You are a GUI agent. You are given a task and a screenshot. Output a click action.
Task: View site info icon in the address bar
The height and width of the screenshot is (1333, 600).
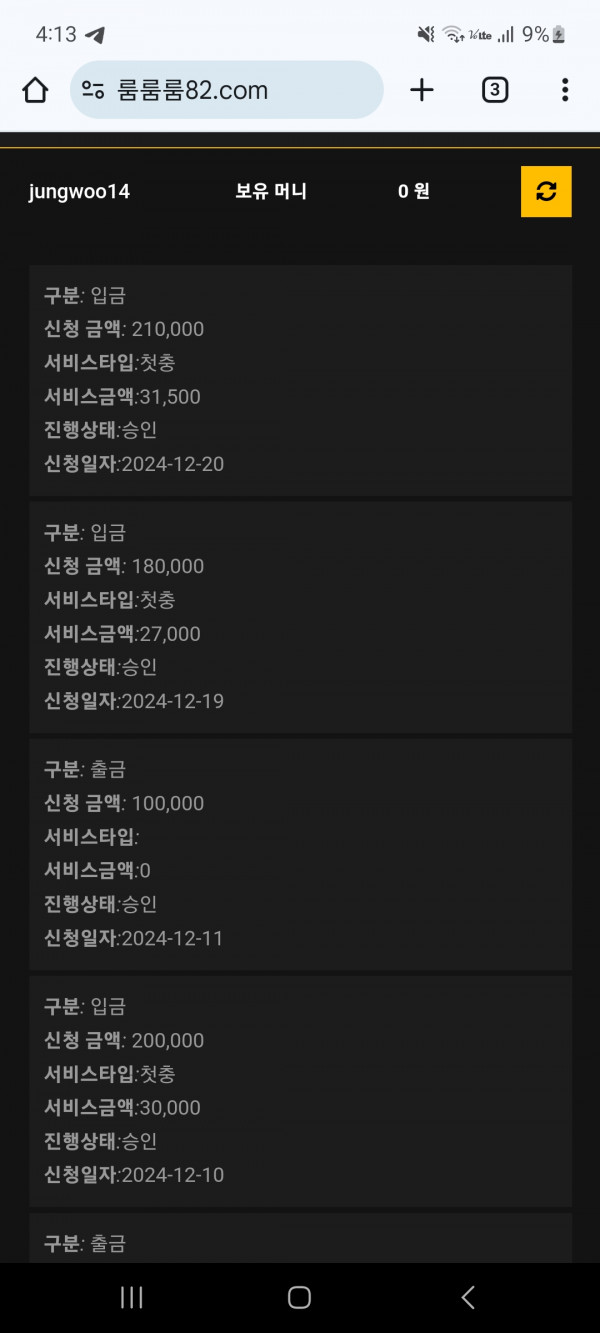click(93, 90)
